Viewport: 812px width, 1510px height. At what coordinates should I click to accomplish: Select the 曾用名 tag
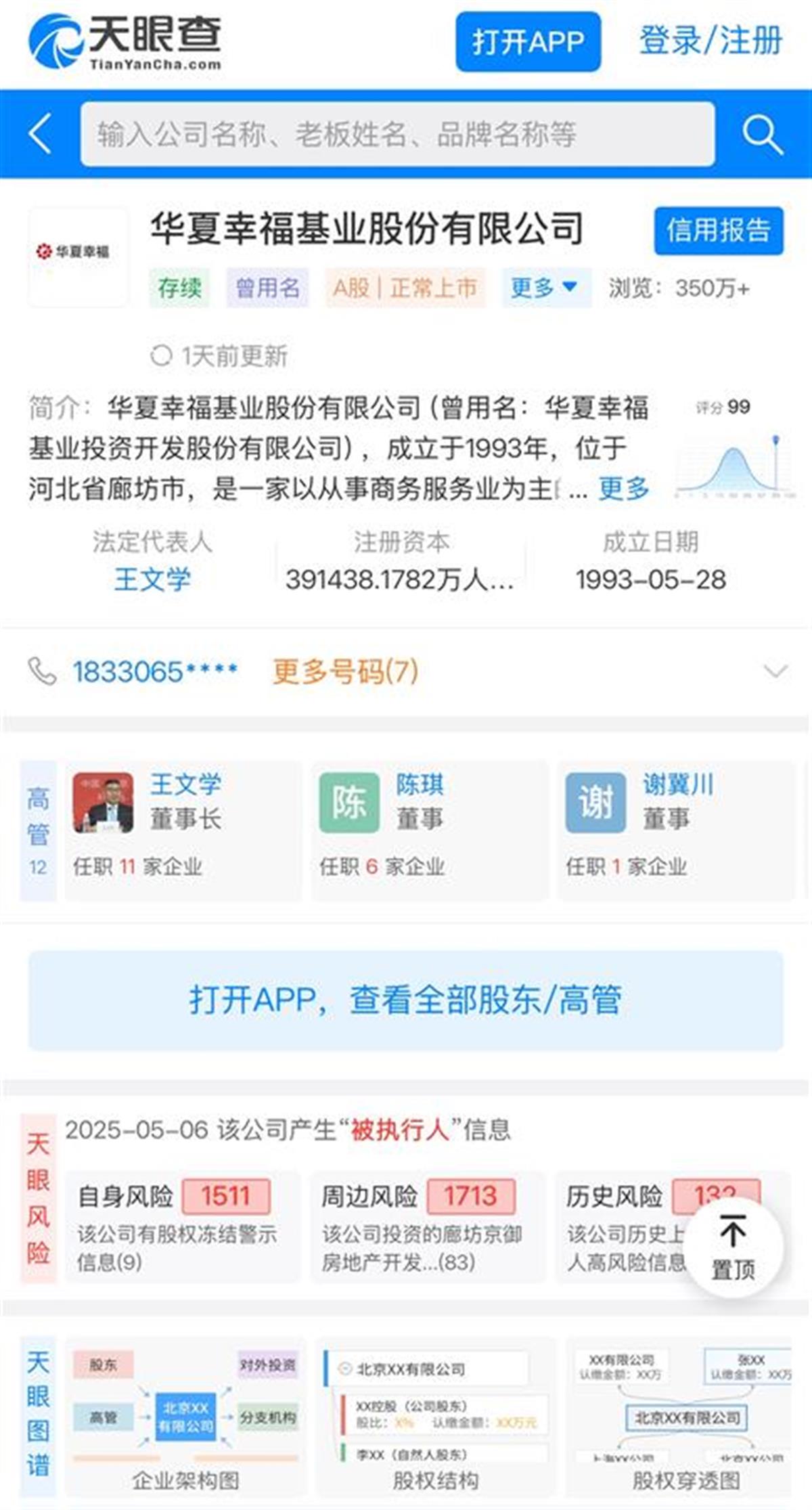(267, 288)
